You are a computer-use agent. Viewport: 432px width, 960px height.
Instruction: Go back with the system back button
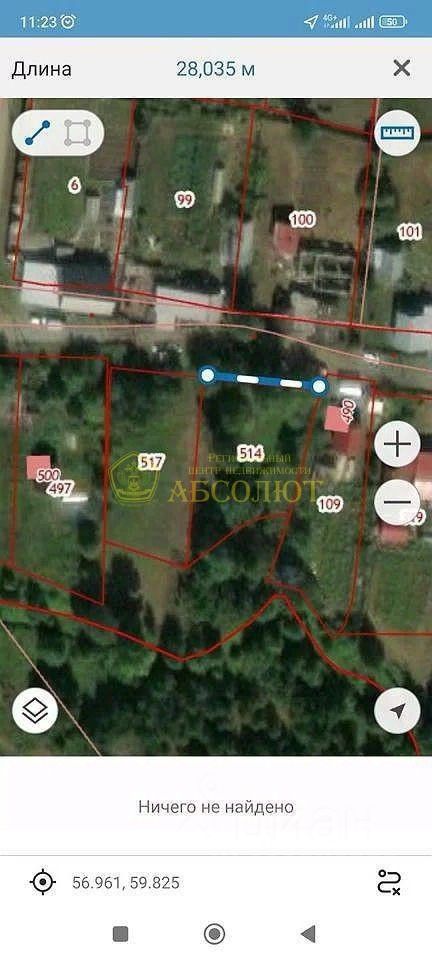click(x=308, y=934)
